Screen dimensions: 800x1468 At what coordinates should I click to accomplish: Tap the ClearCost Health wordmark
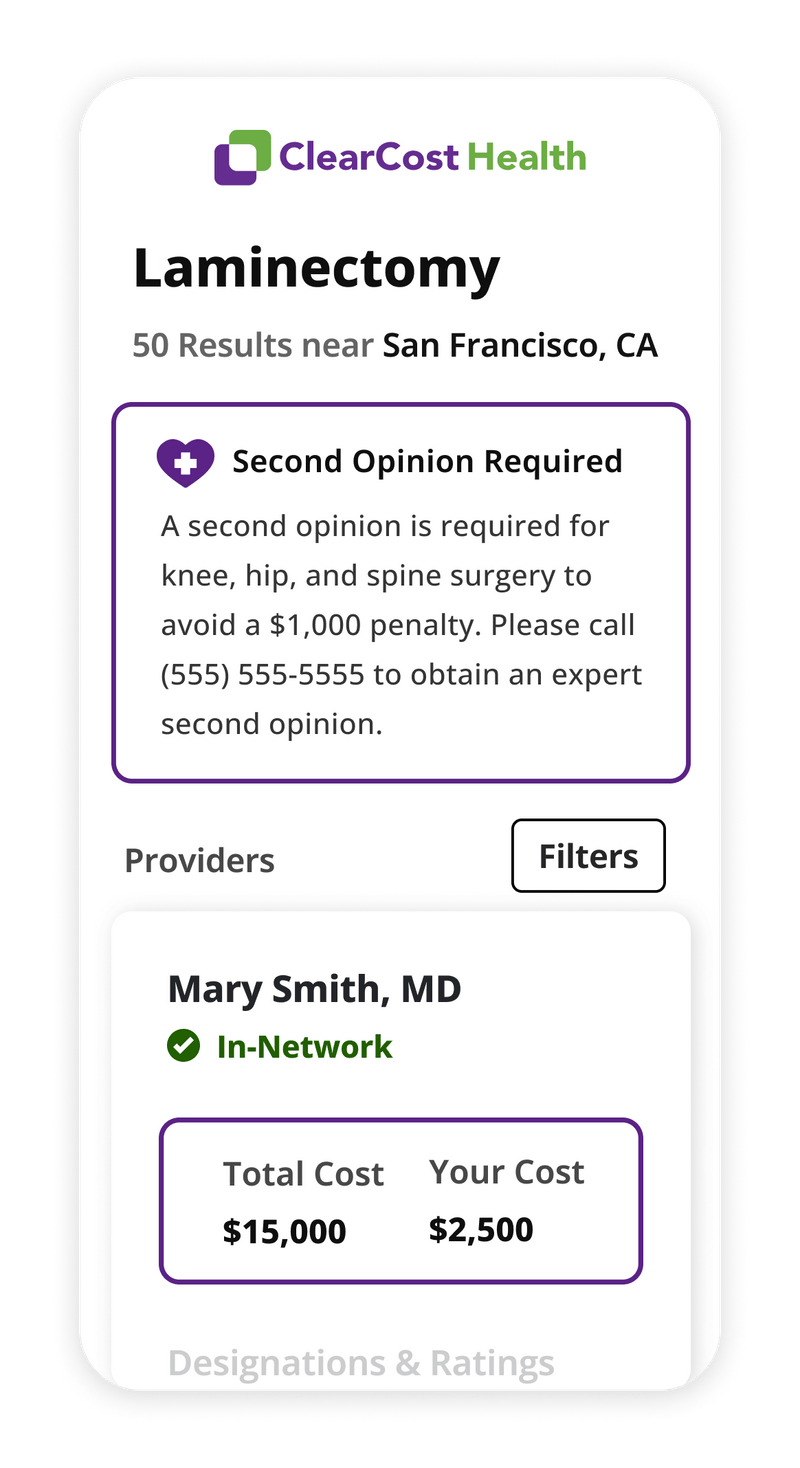(430, 157)
